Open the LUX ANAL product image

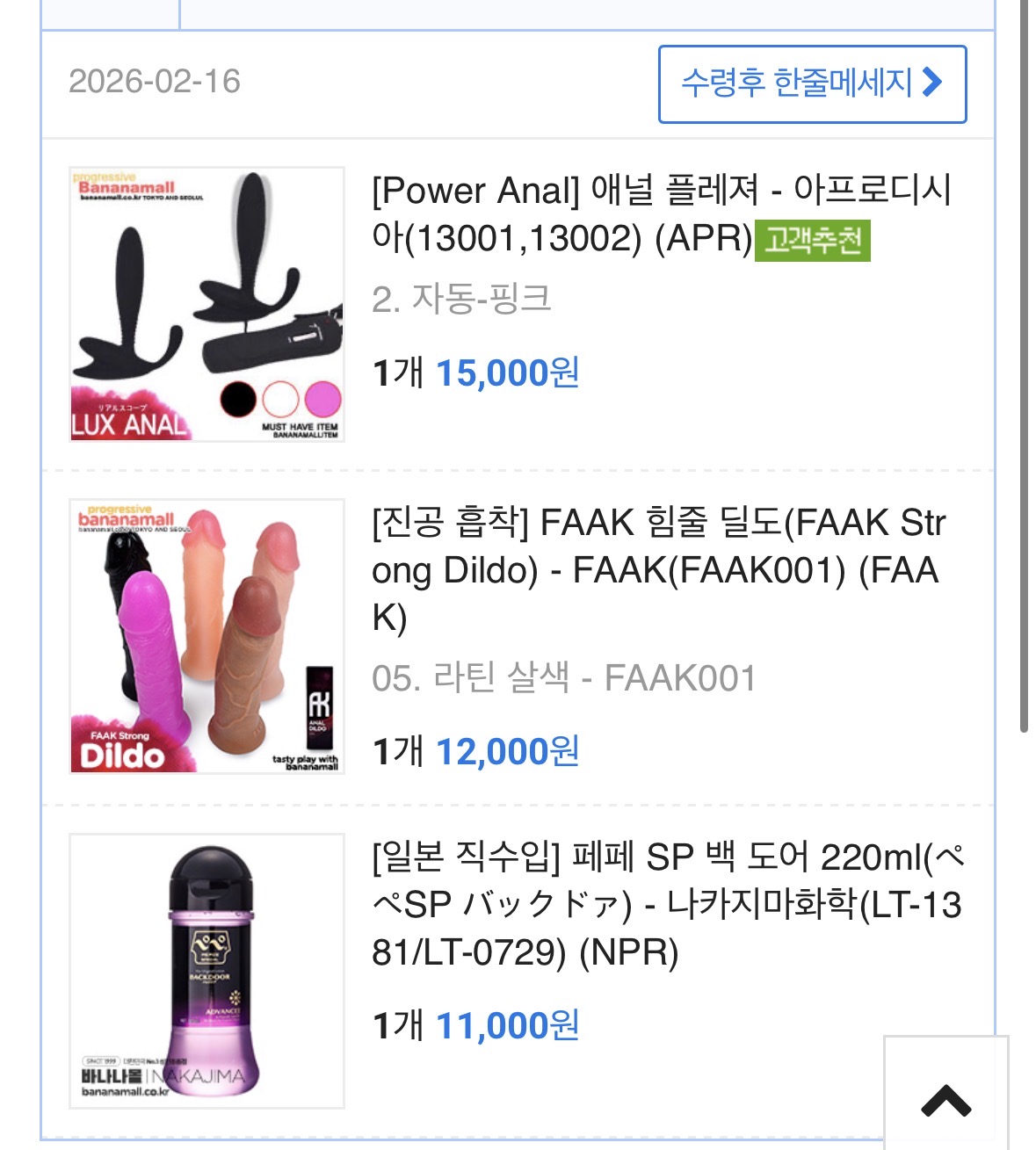pos(206,304)
